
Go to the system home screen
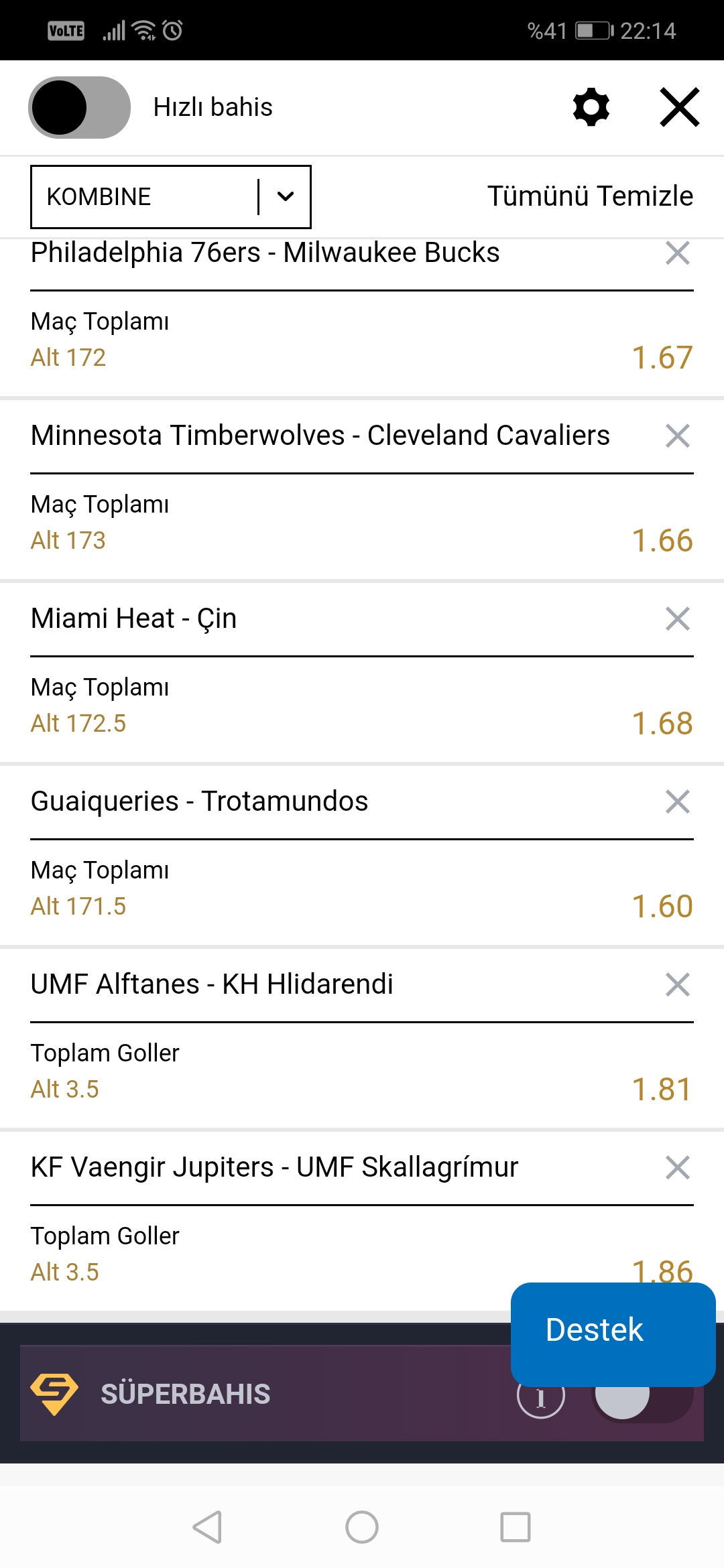pyautogui.click(x=362, y=1527)
